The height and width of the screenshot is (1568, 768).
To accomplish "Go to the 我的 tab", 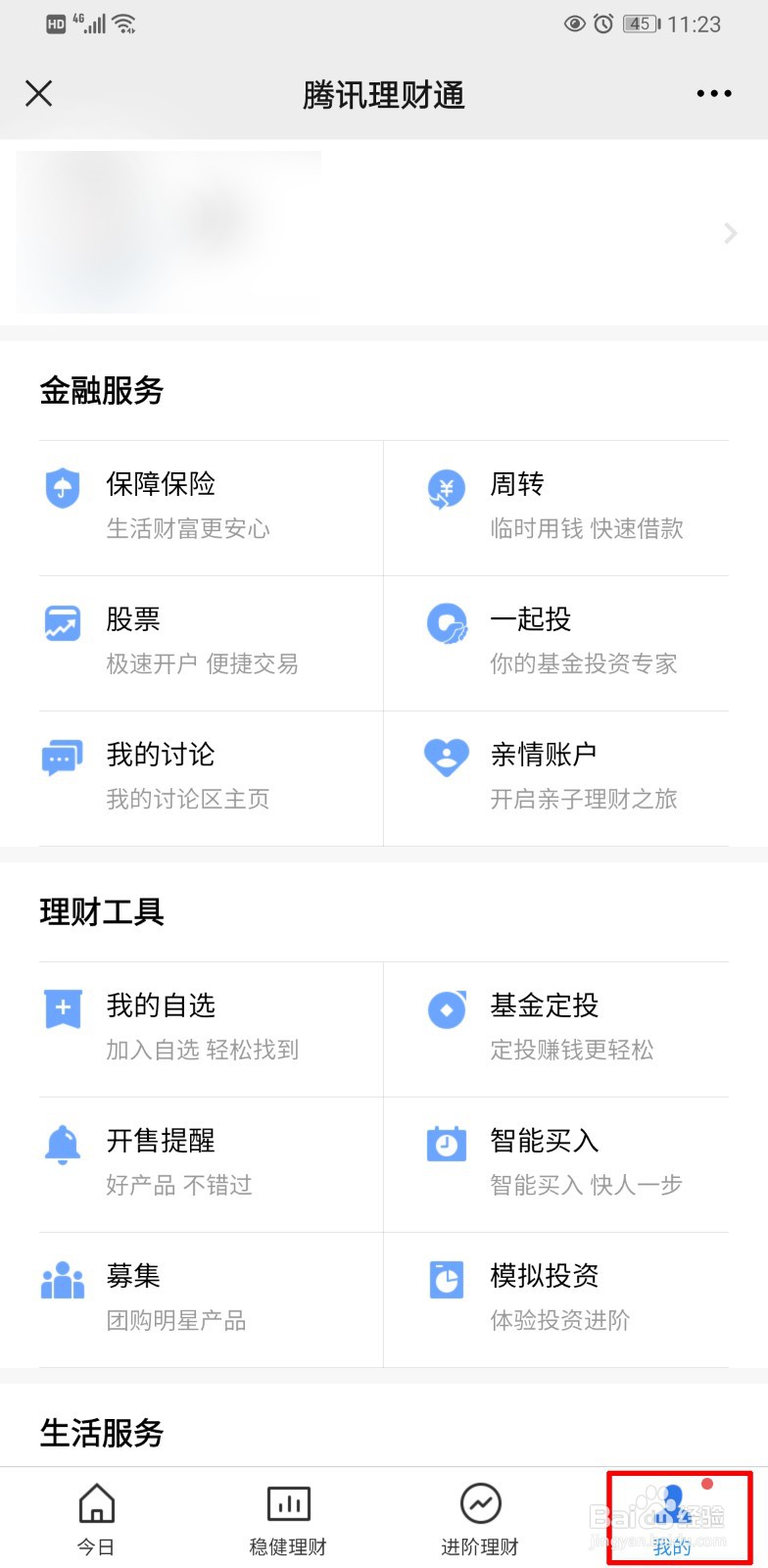I will (672, 1519).
